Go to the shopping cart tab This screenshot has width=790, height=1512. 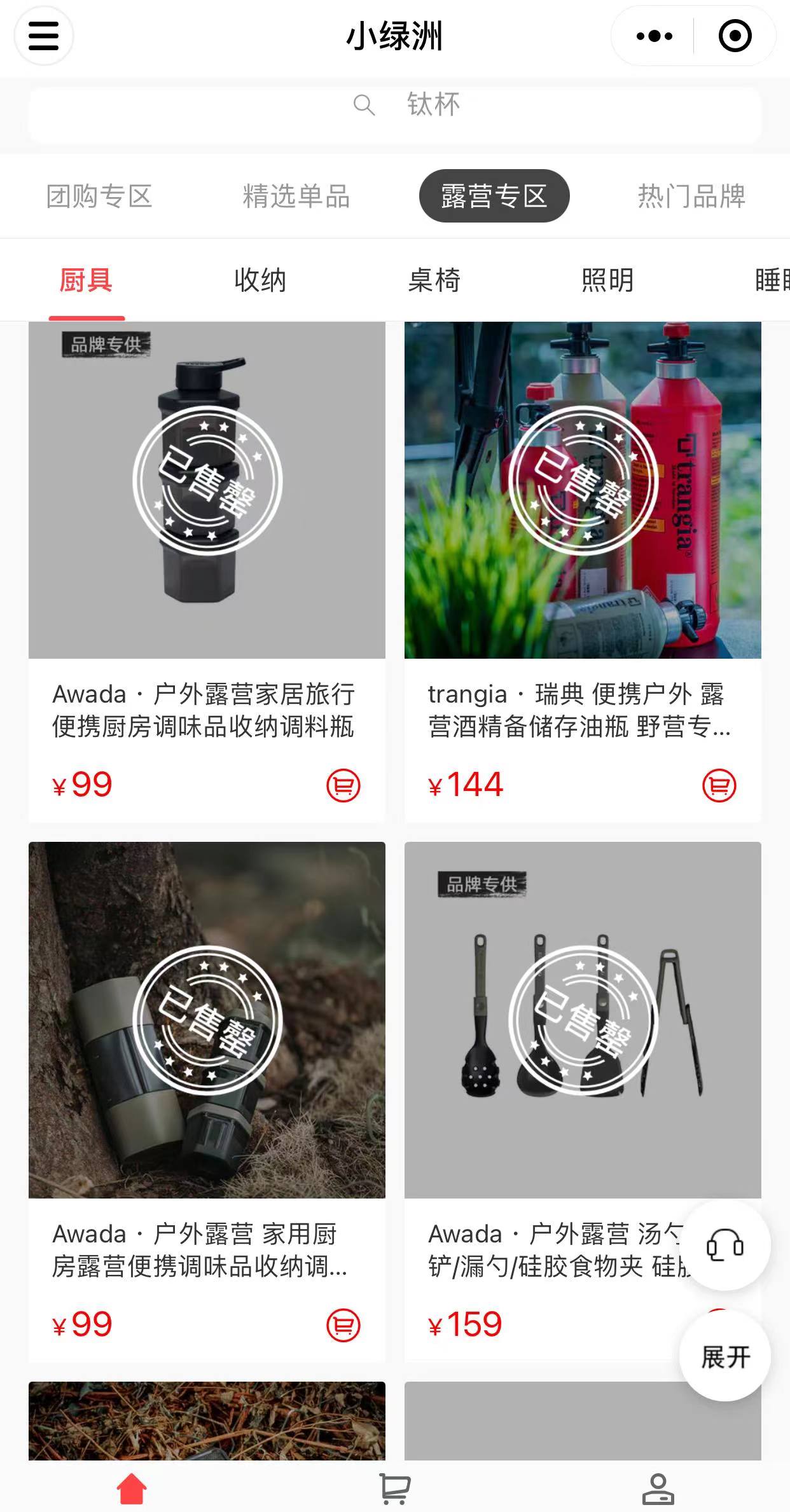pyautogui.click(x=394, y=1488)
